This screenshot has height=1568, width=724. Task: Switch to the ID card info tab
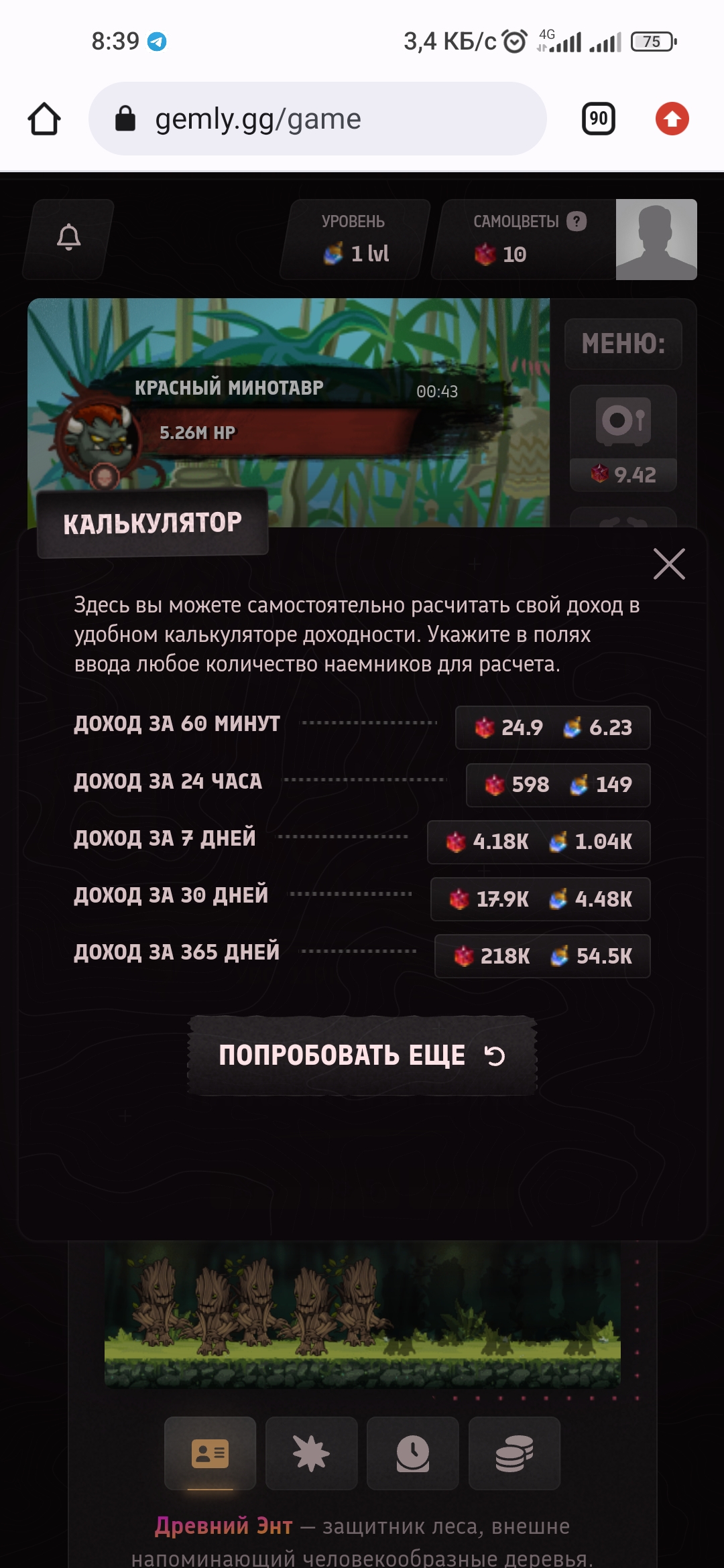210,1453
